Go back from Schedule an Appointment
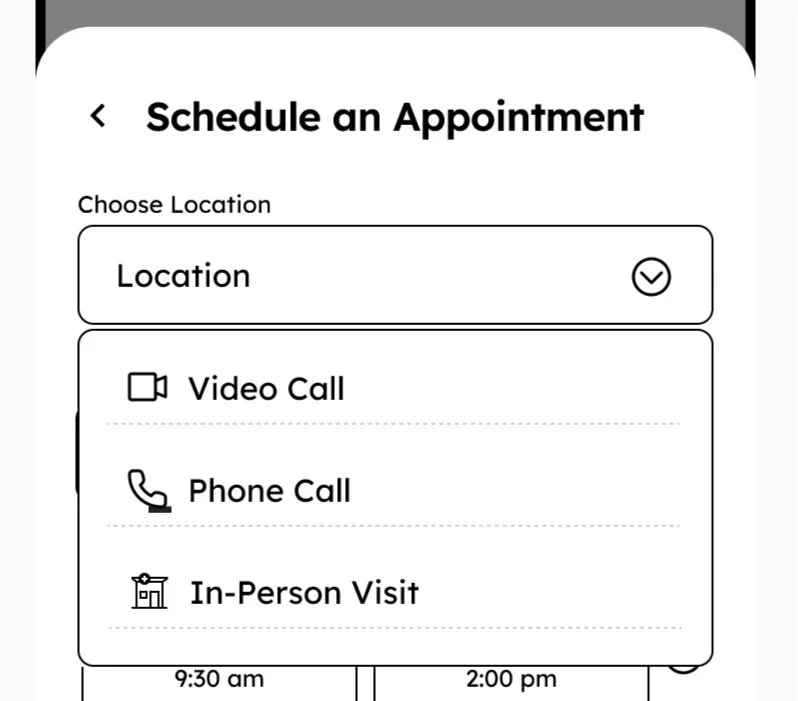This screenshot has height=701, width=798. (98, 116)
